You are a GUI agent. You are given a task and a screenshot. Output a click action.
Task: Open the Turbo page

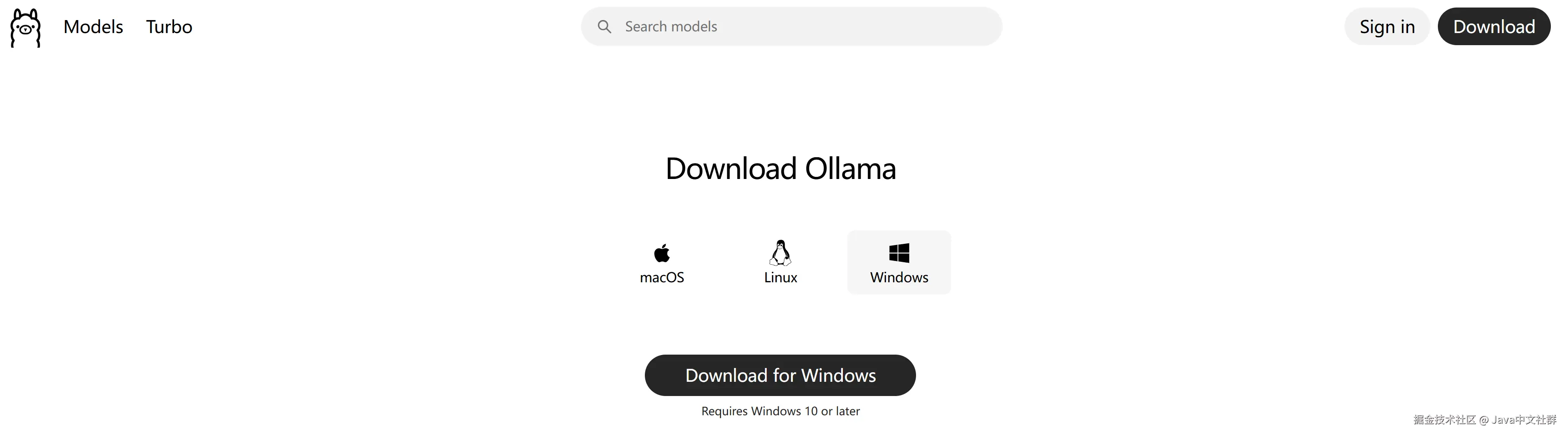click(169, 27)
